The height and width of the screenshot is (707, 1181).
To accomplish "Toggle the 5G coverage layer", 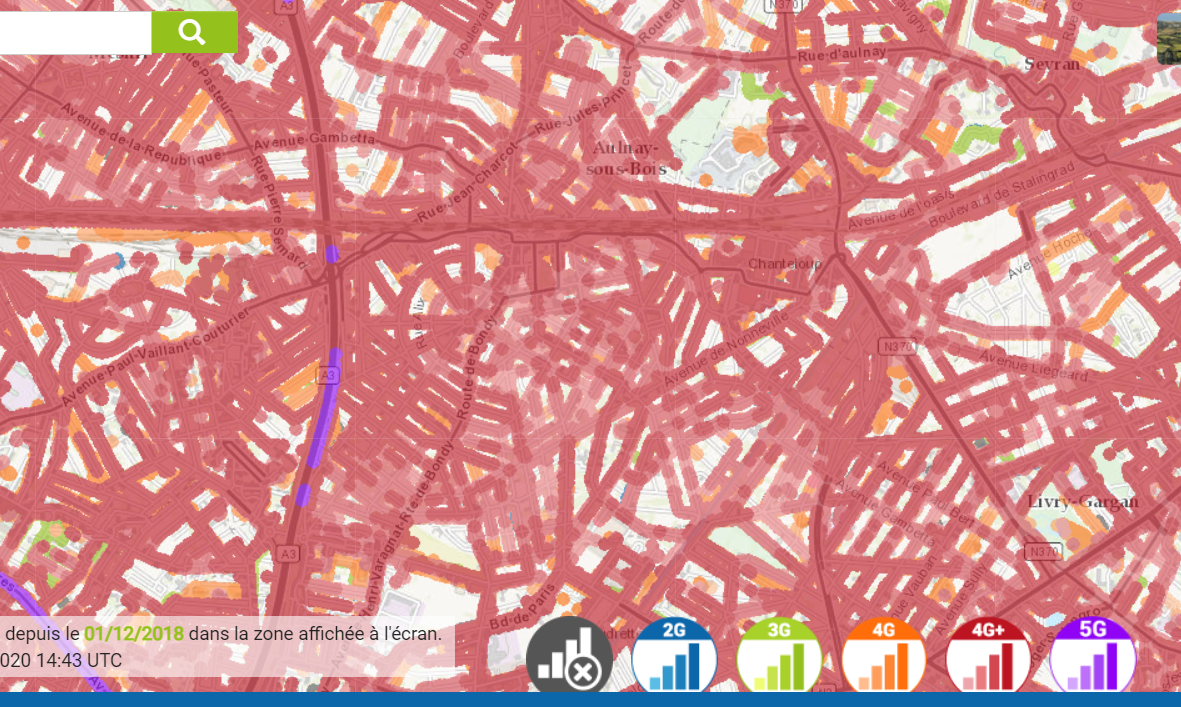I will click(1093, 657).
